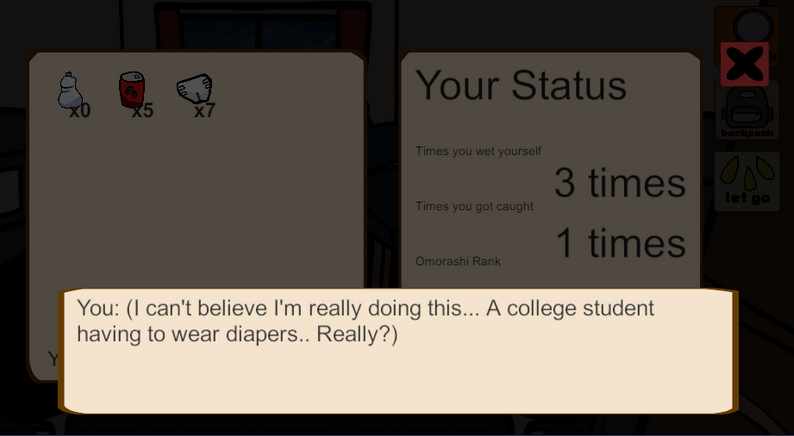
Task: Select the soda can item x5
Action: point(132,91)
